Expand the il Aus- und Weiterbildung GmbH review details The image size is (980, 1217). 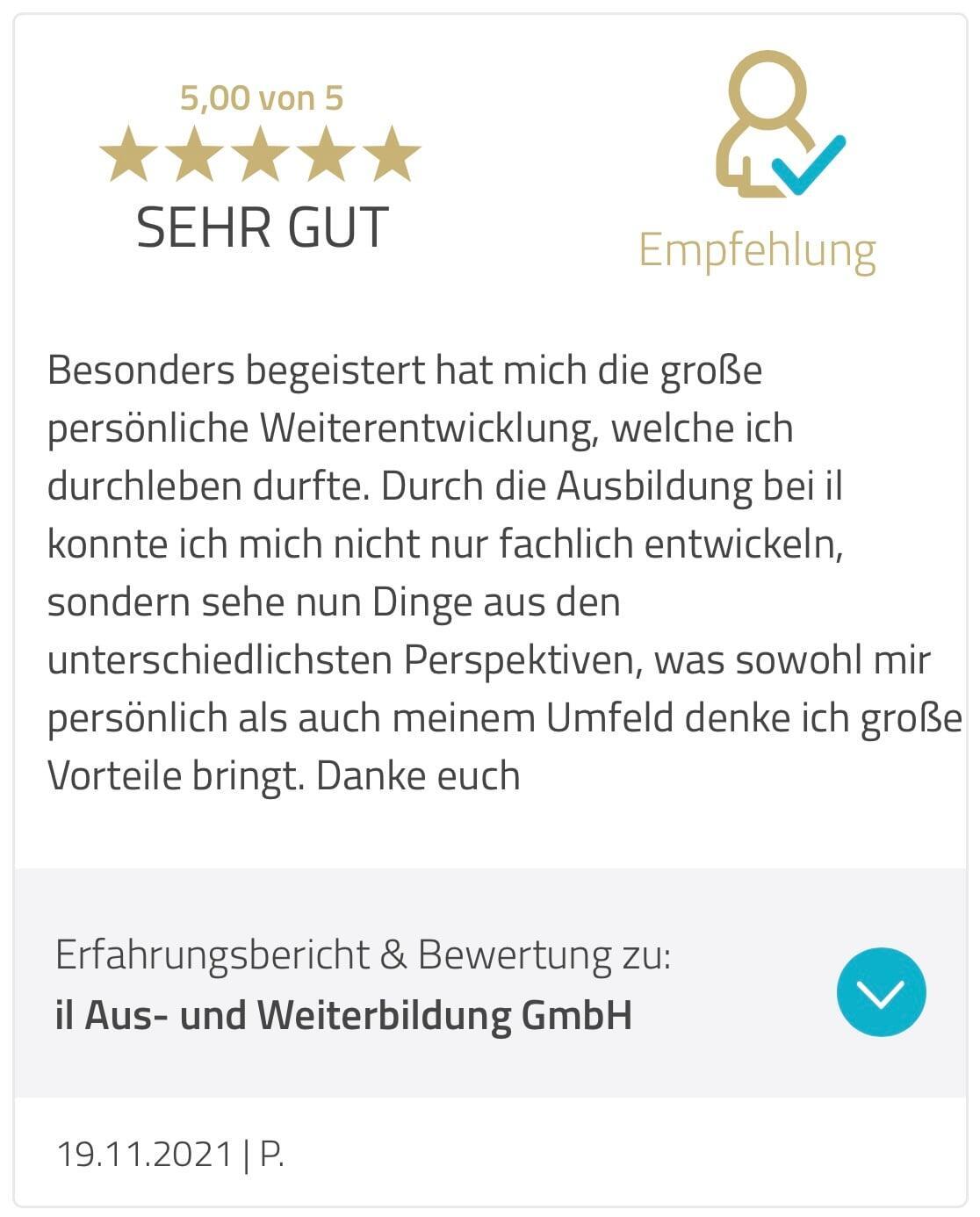pyautogui.click(x=880, y=991)
